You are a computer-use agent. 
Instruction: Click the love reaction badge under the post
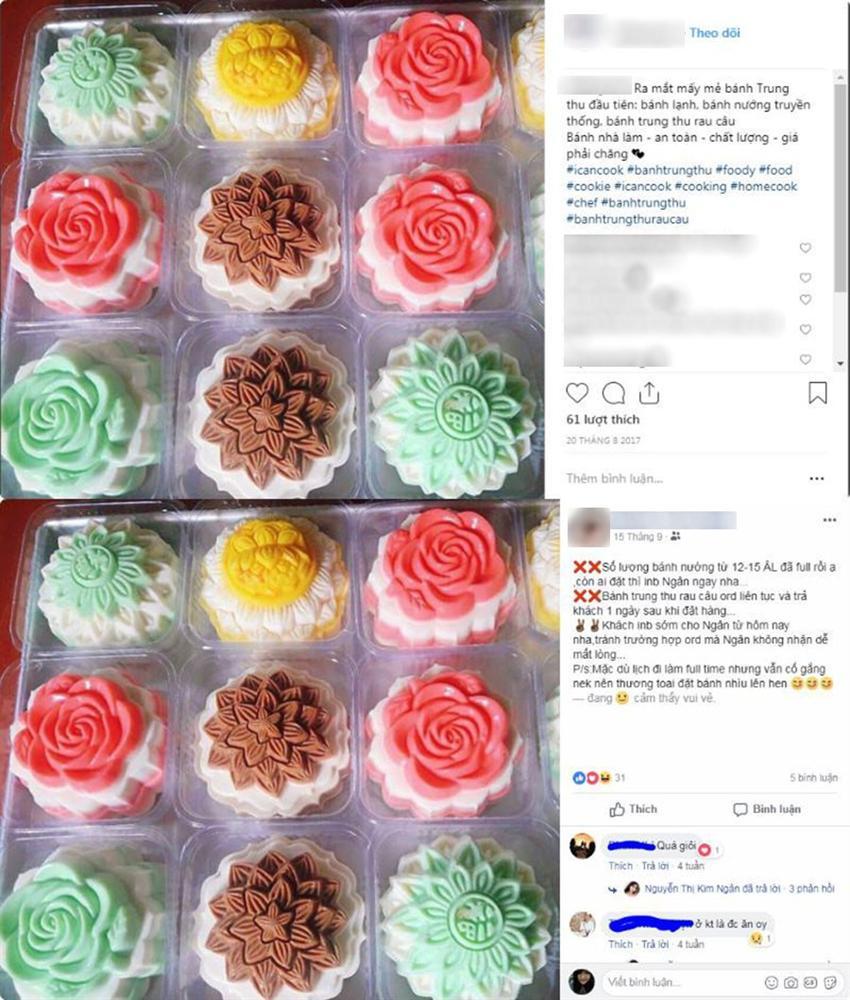point(592,778)
